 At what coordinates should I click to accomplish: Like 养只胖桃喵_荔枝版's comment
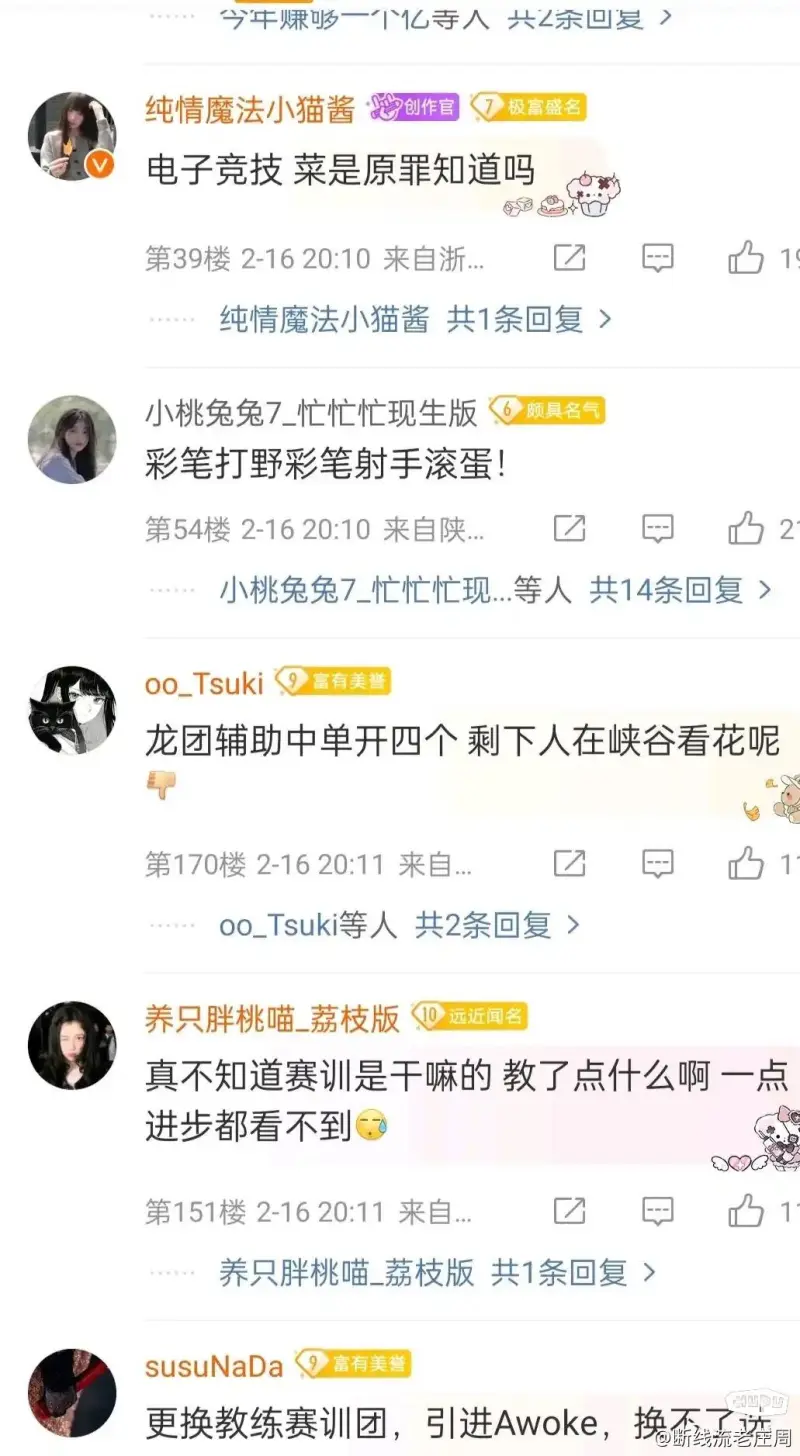(746, 1211)
